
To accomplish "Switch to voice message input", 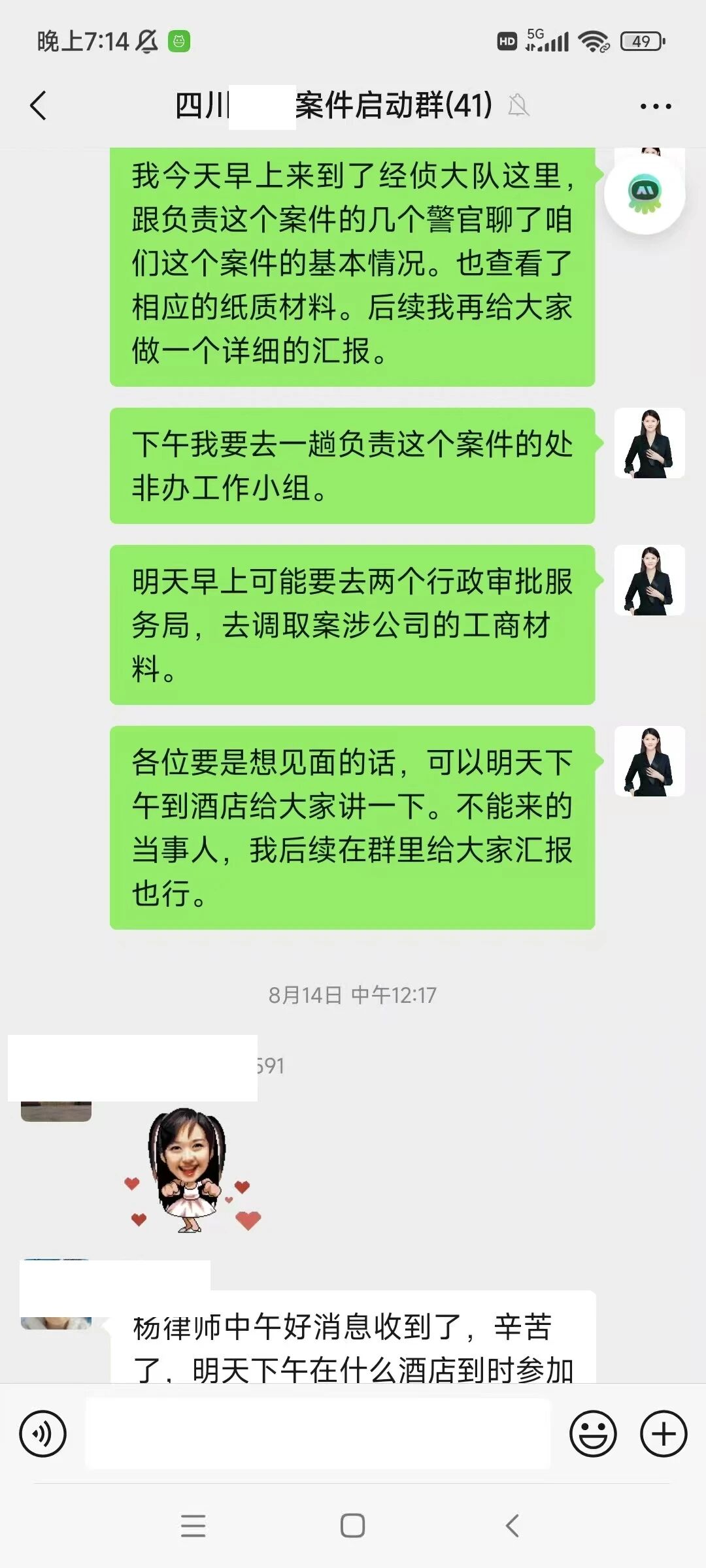I will (43, 1434).
